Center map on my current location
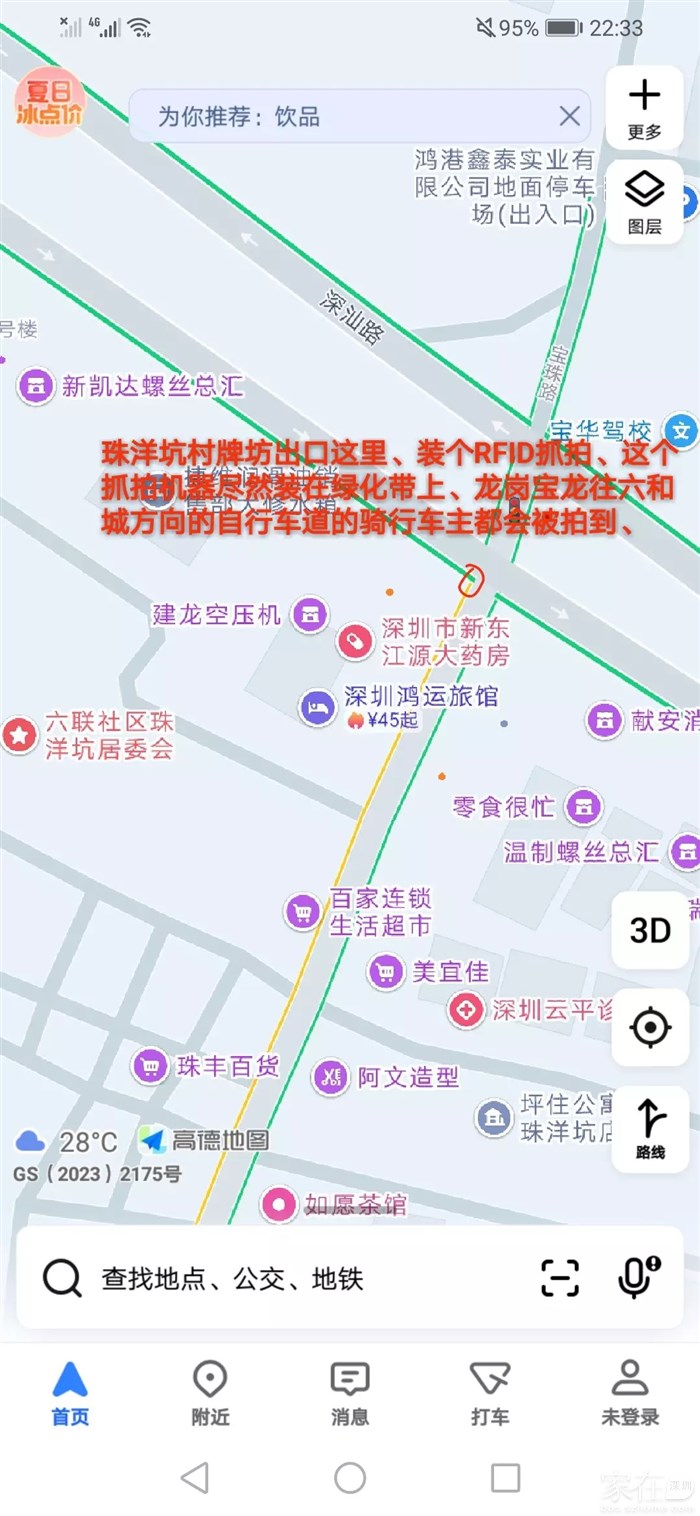The image size is (700, 1516). click(650, 1027)
